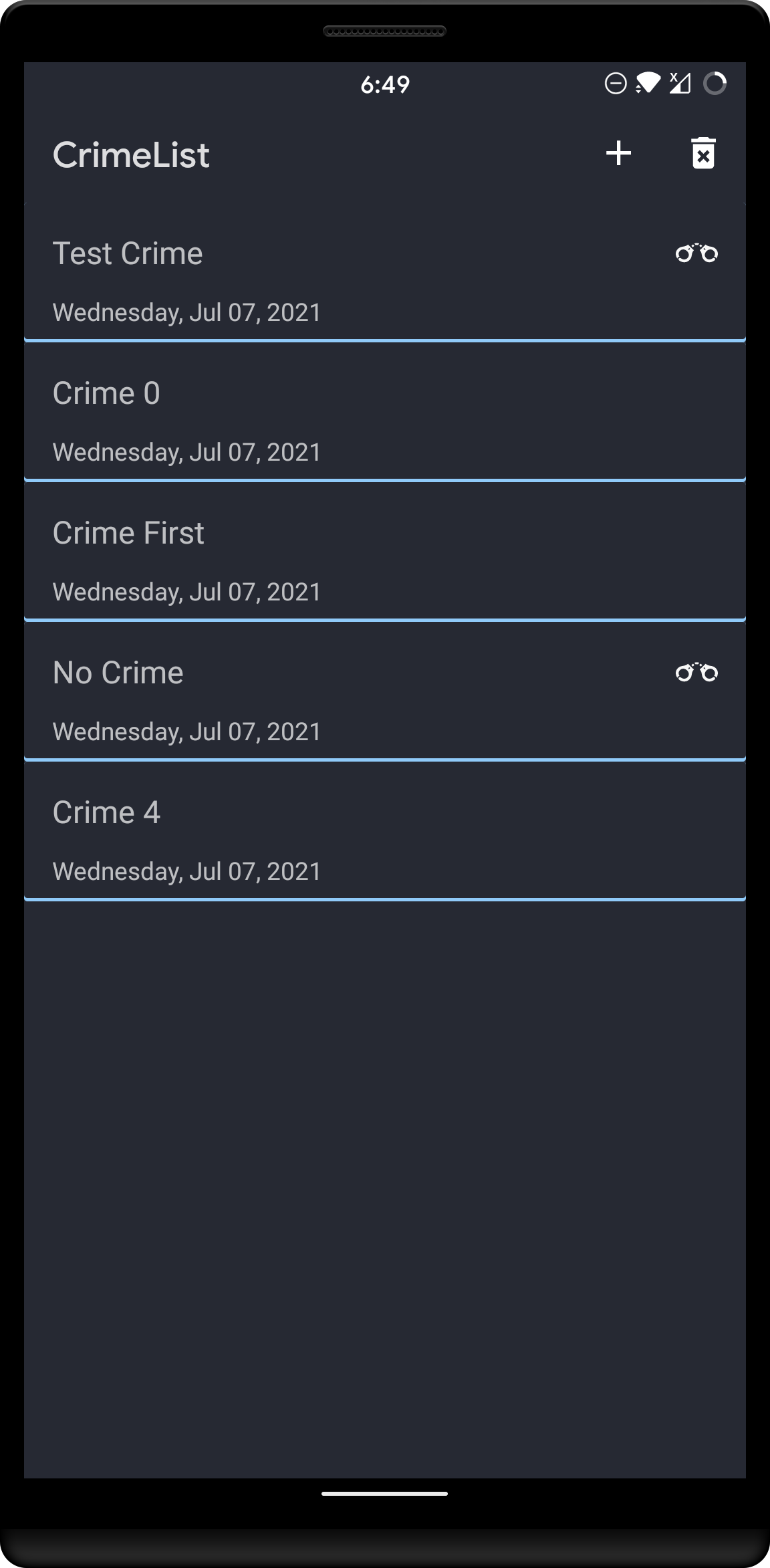The height and width of the screenshot is (1568, 770).
Task: Tap the clock in the status bar
Action: coord(385,84)
